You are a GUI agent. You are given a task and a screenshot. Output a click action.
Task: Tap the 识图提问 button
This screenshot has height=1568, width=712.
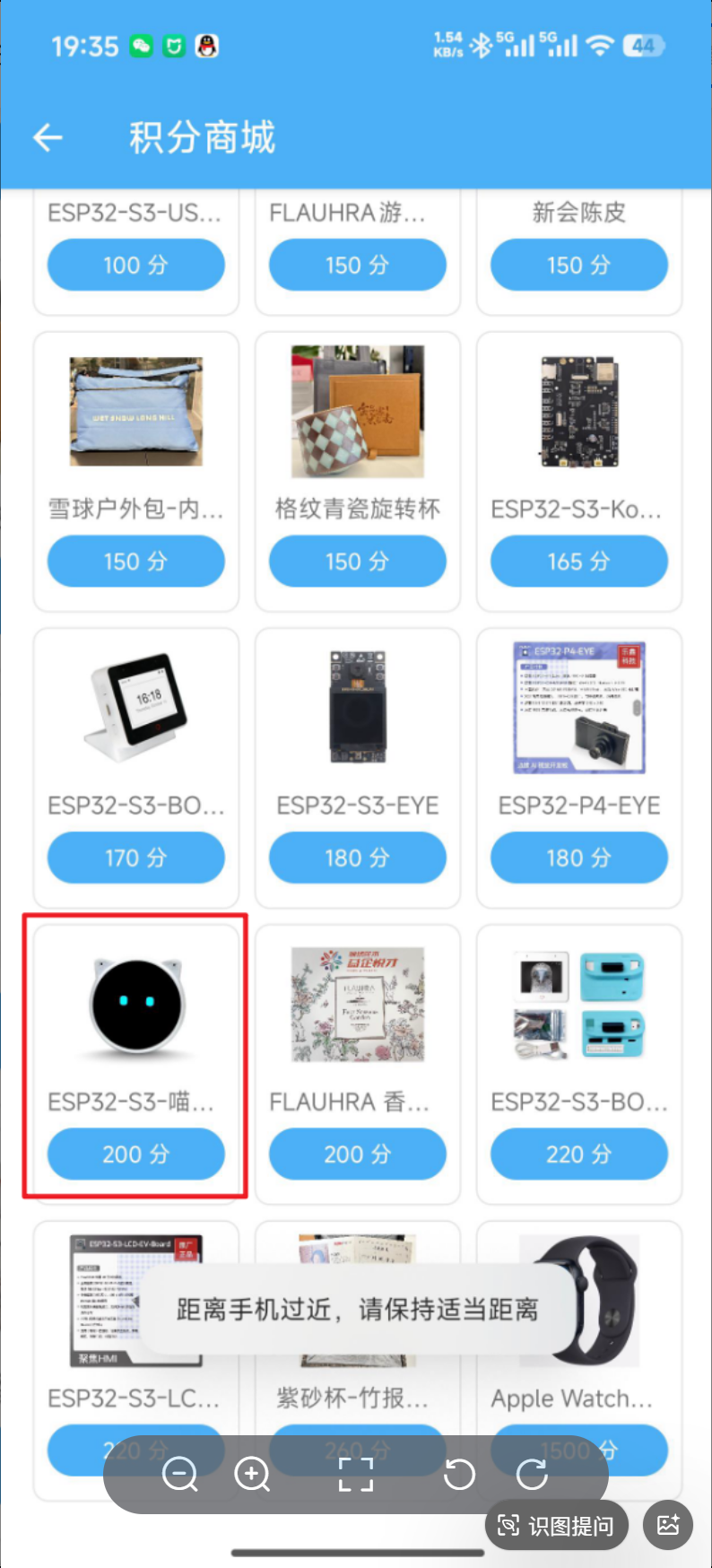[x=556, y=1525]
